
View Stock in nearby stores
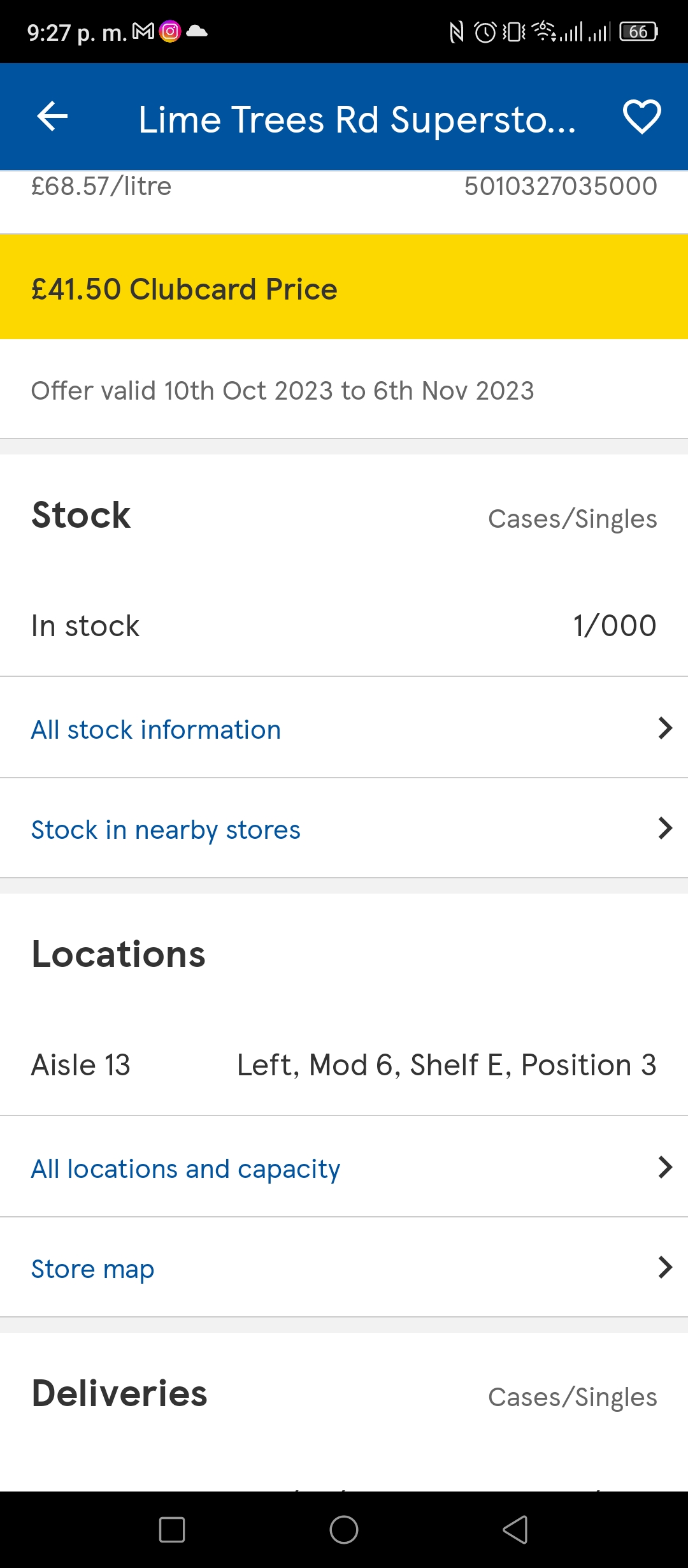tap(344, 829)
